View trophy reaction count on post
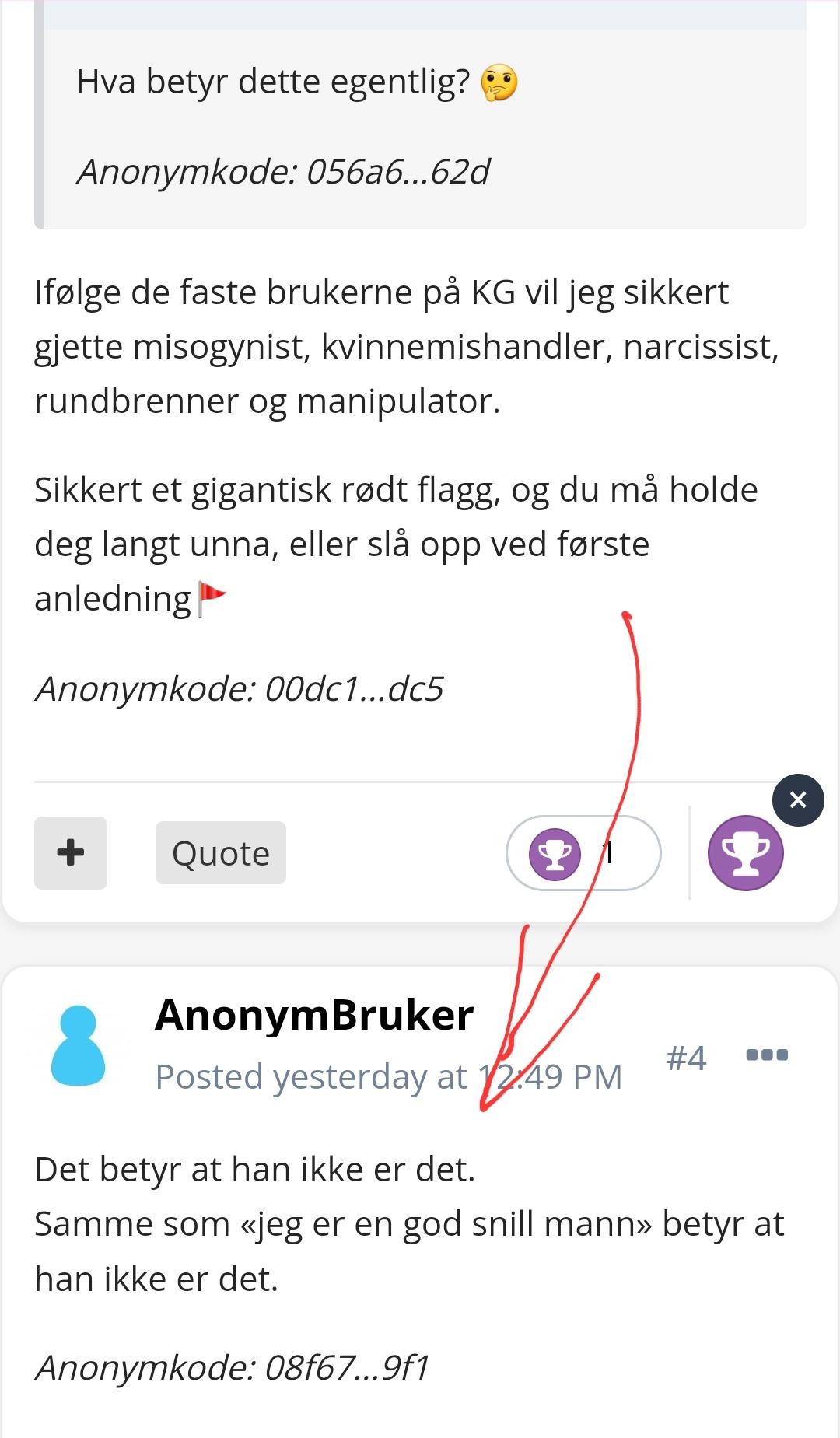The height and width of the screenshot is (1438, 840). [x=583, y=853]
